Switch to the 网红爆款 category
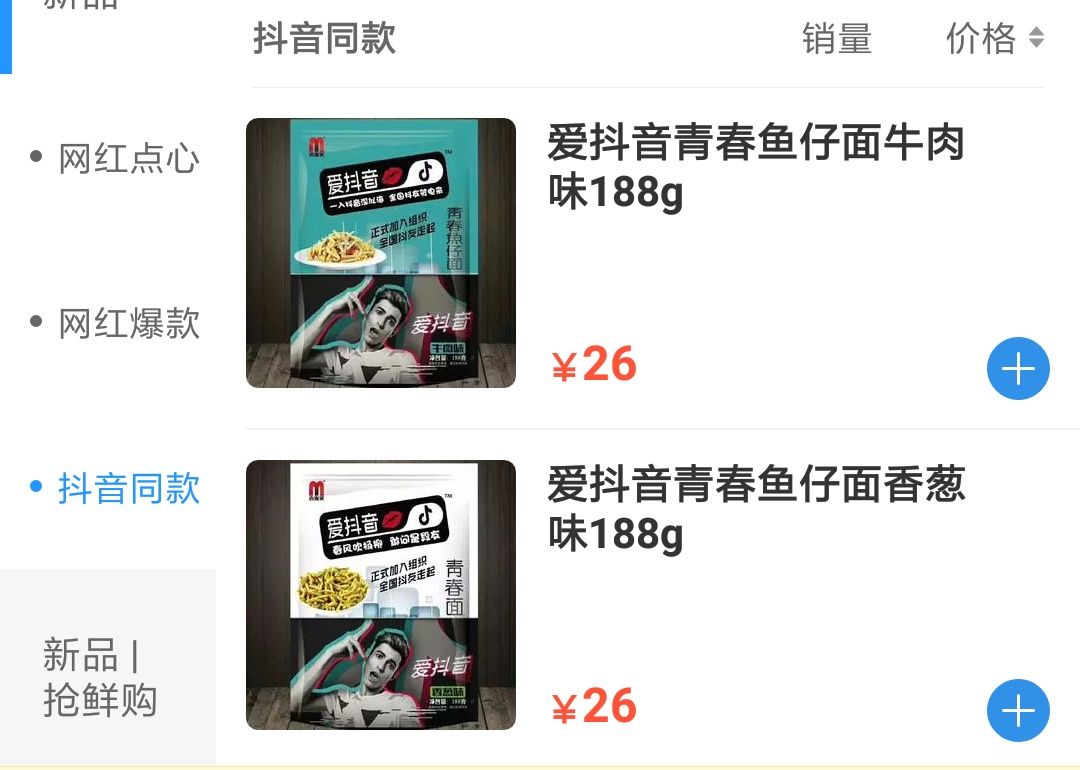 coord(128,324)
